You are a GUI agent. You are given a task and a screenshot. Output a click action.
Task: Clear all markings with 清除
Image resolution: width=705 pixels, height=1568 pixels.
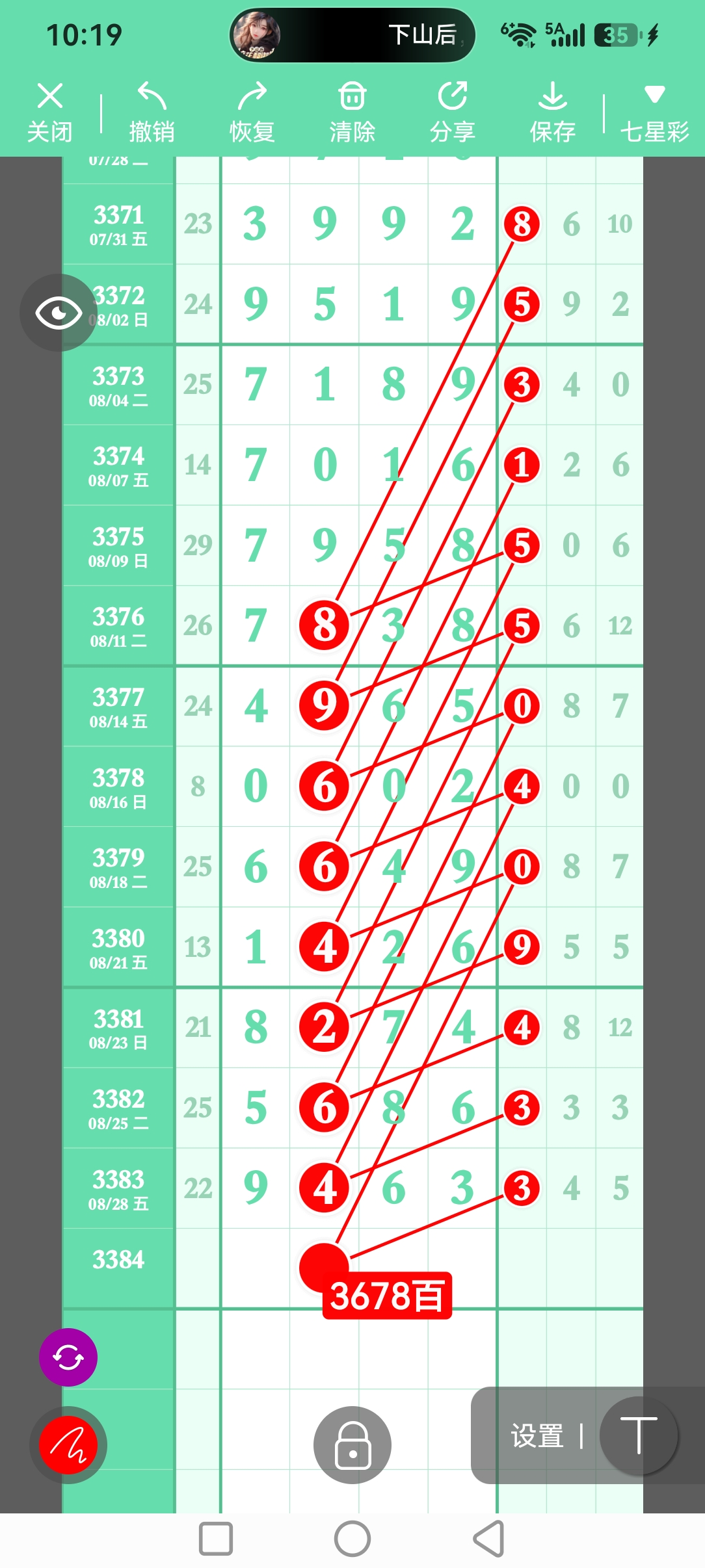coord(352,112)
